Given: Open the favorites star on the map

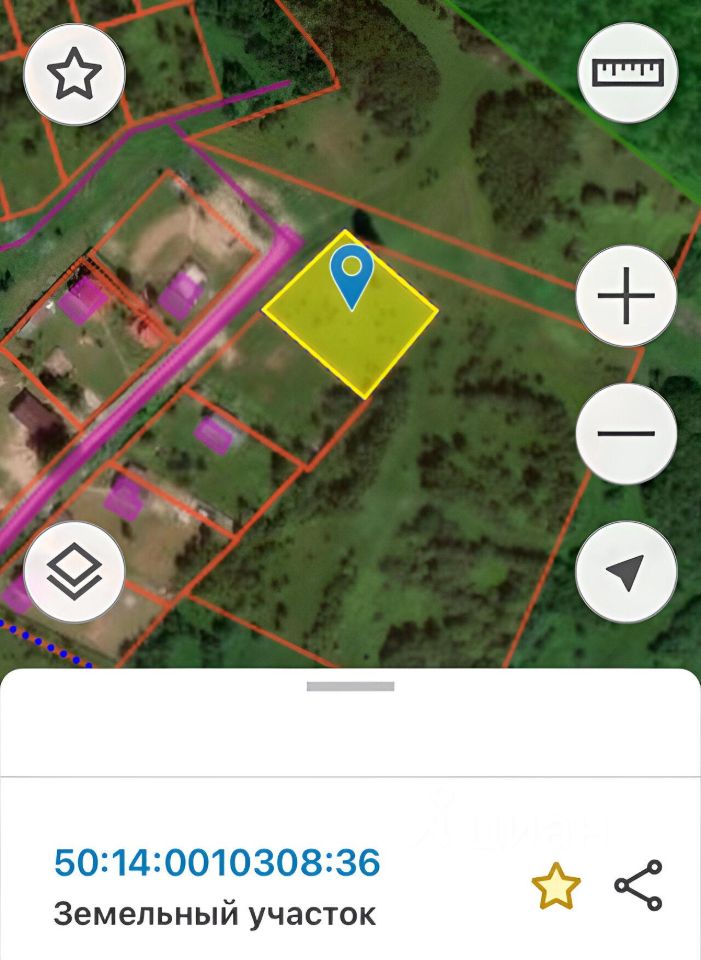Looking at the screenshot, I should click(74, 75).
